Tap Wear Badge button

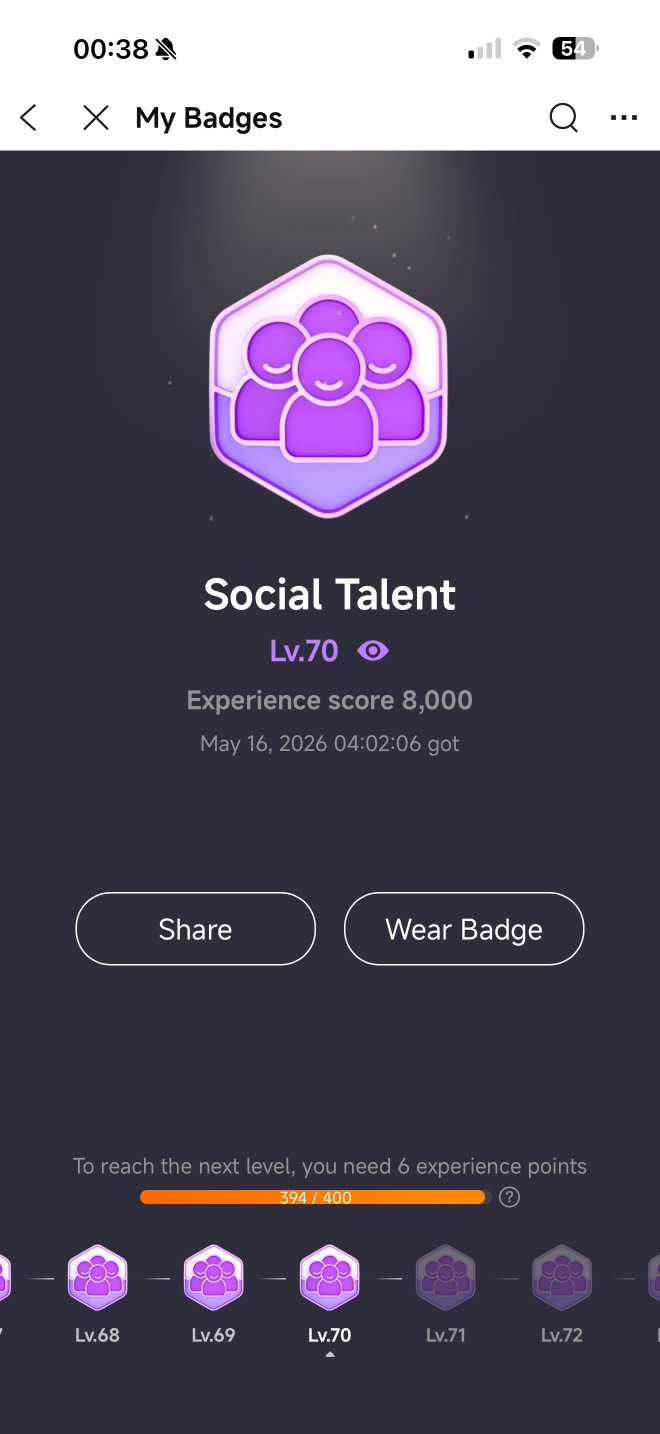[x=464, y=929]
